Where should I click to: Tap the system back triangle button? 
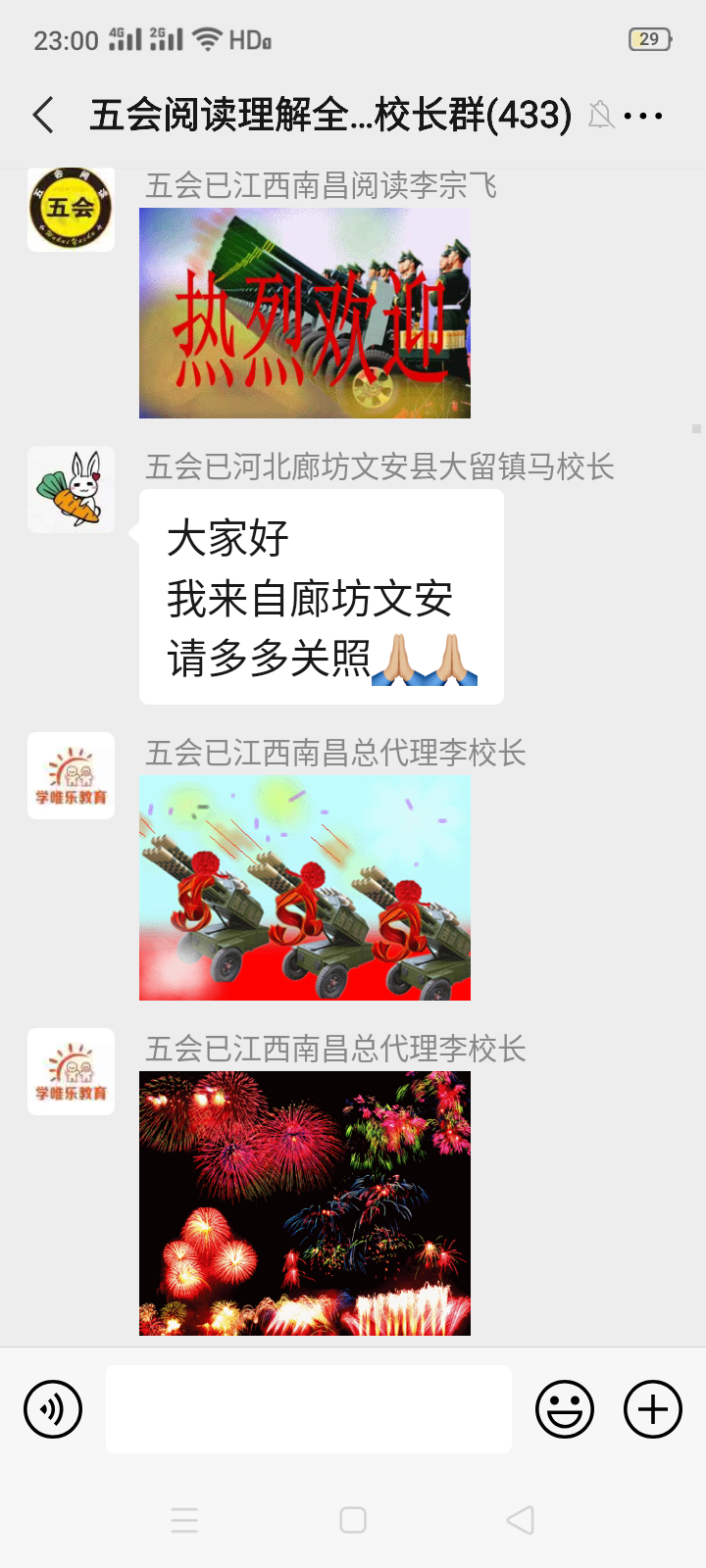[521, 1520]
